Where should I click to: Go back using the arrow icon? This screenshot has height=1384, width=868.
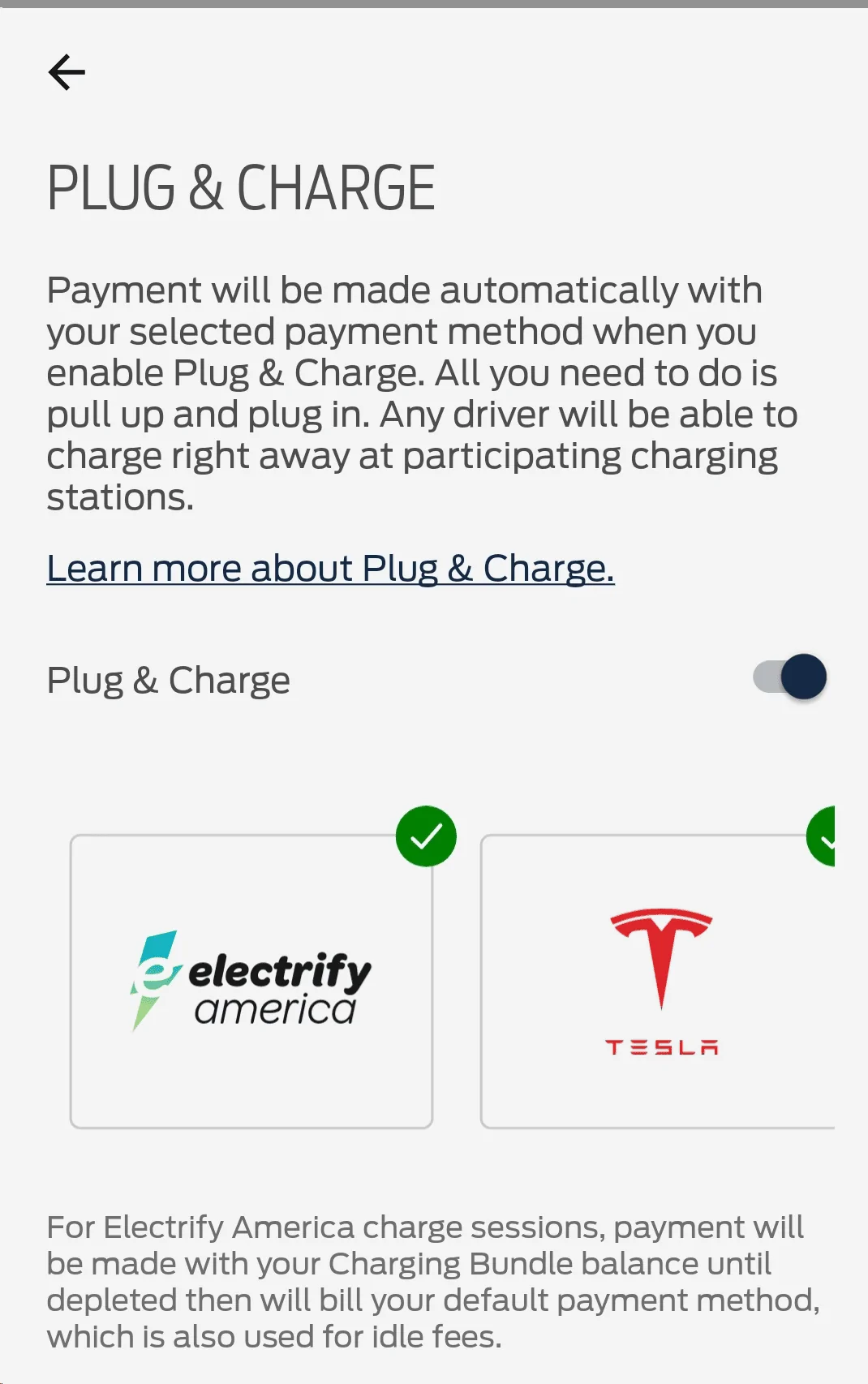[67, 73]
